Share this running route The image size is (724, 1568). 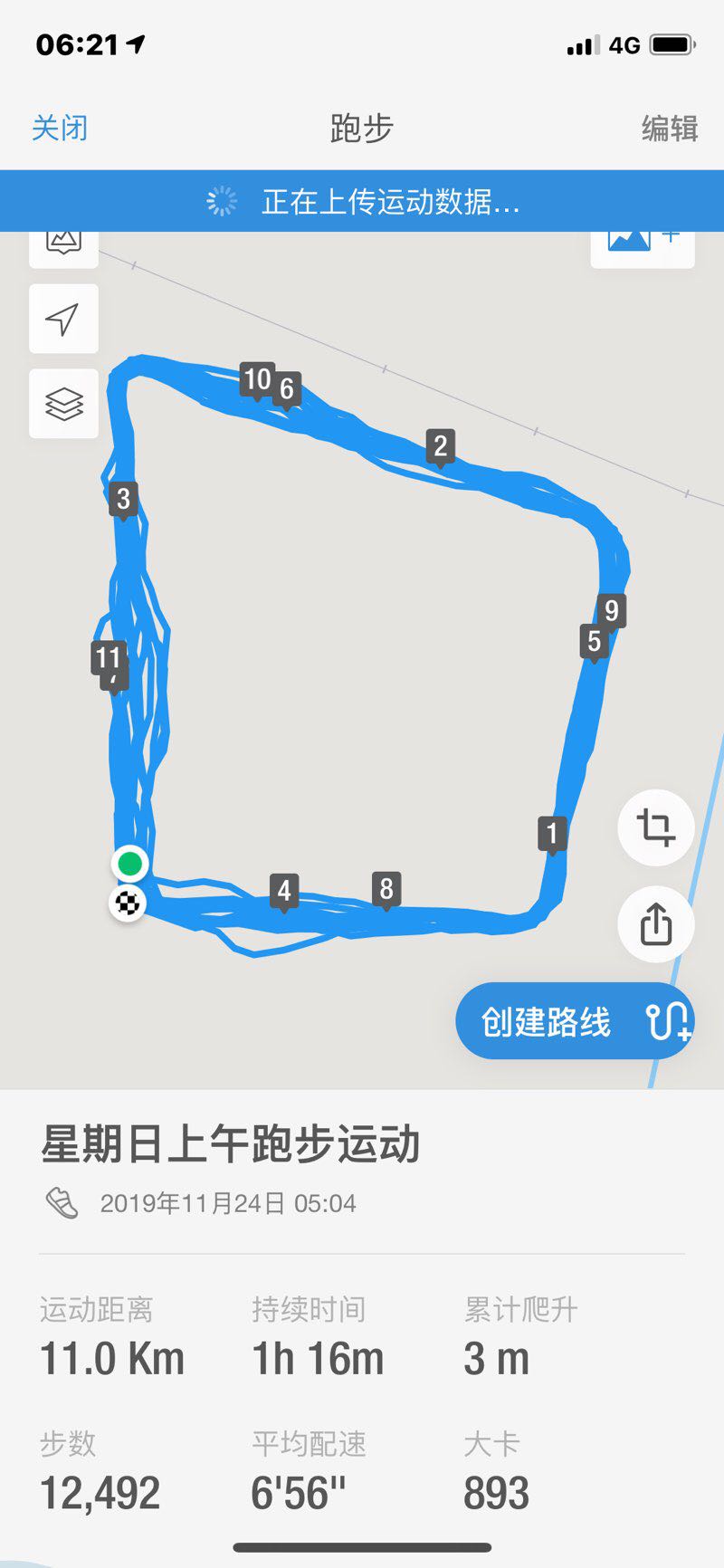(x=655, y=924)
